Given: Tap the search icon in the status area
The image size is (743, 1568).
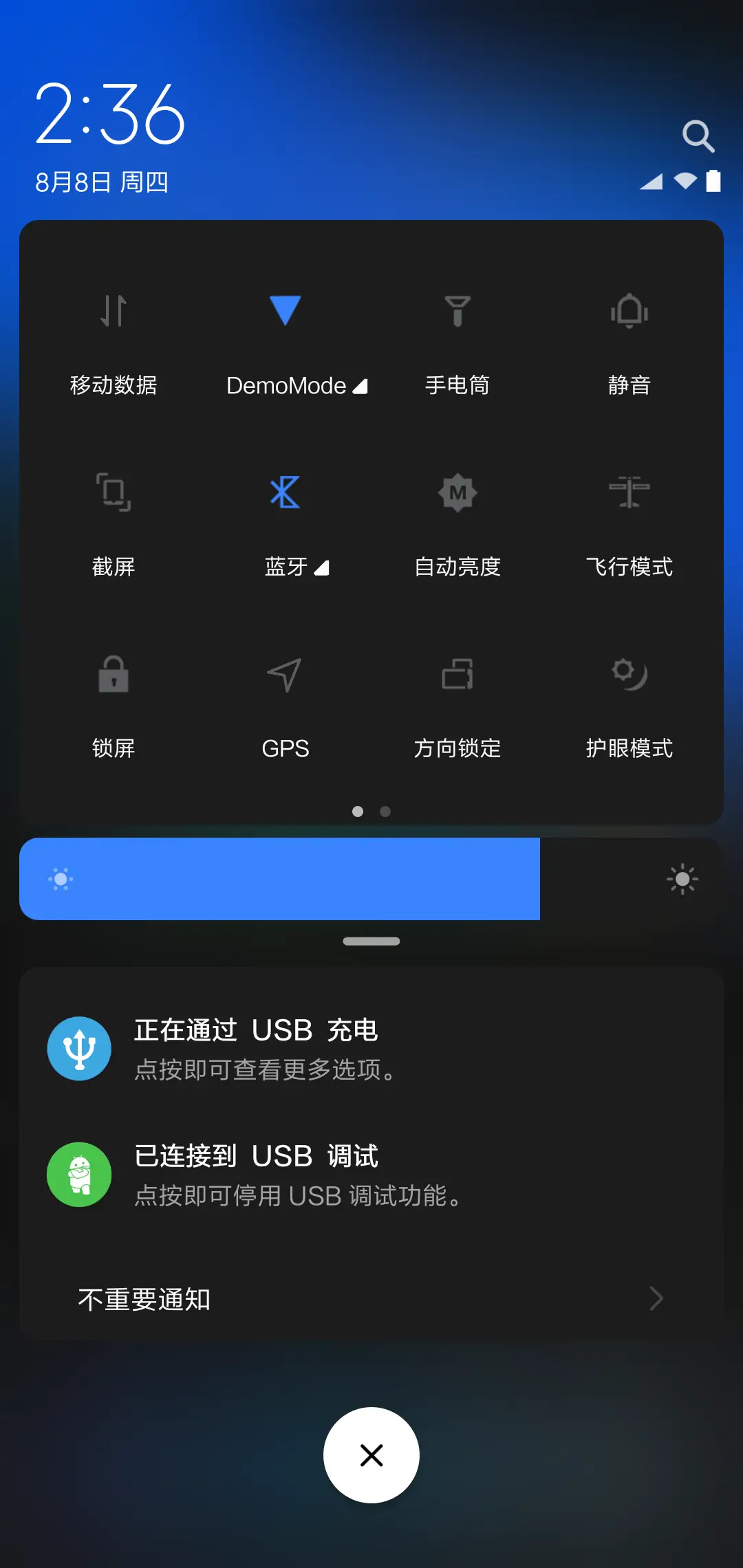Looking at the screenshot, I should (699, 136).
